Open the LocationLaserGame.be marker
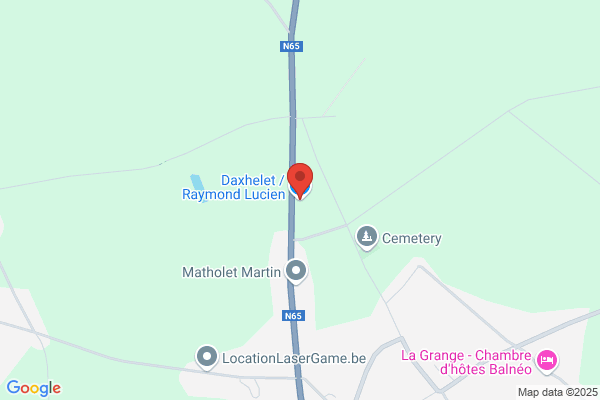This screenshot has height=400, width=600. coord(207,358)
